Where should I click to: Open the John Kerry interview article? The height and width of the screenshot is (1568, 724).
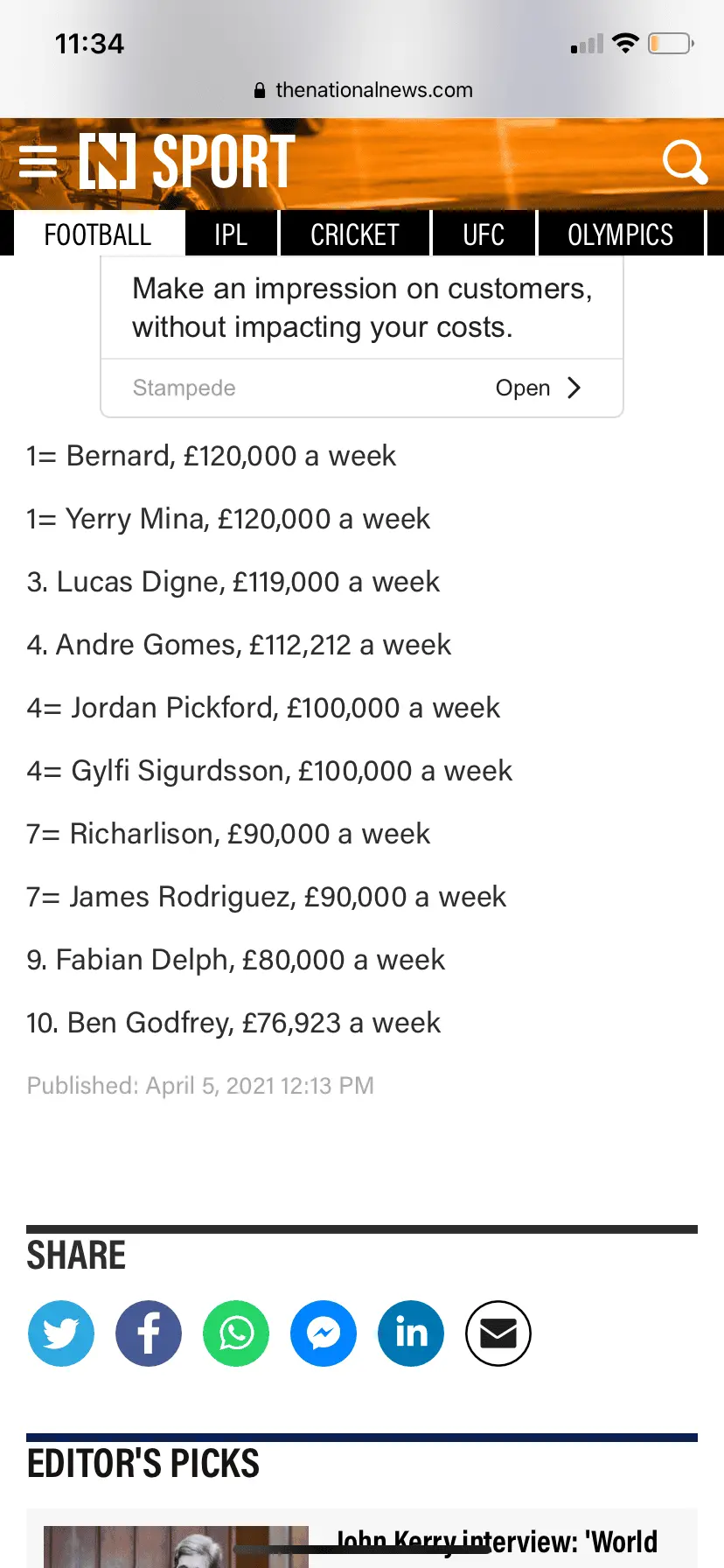(497, 1542)
